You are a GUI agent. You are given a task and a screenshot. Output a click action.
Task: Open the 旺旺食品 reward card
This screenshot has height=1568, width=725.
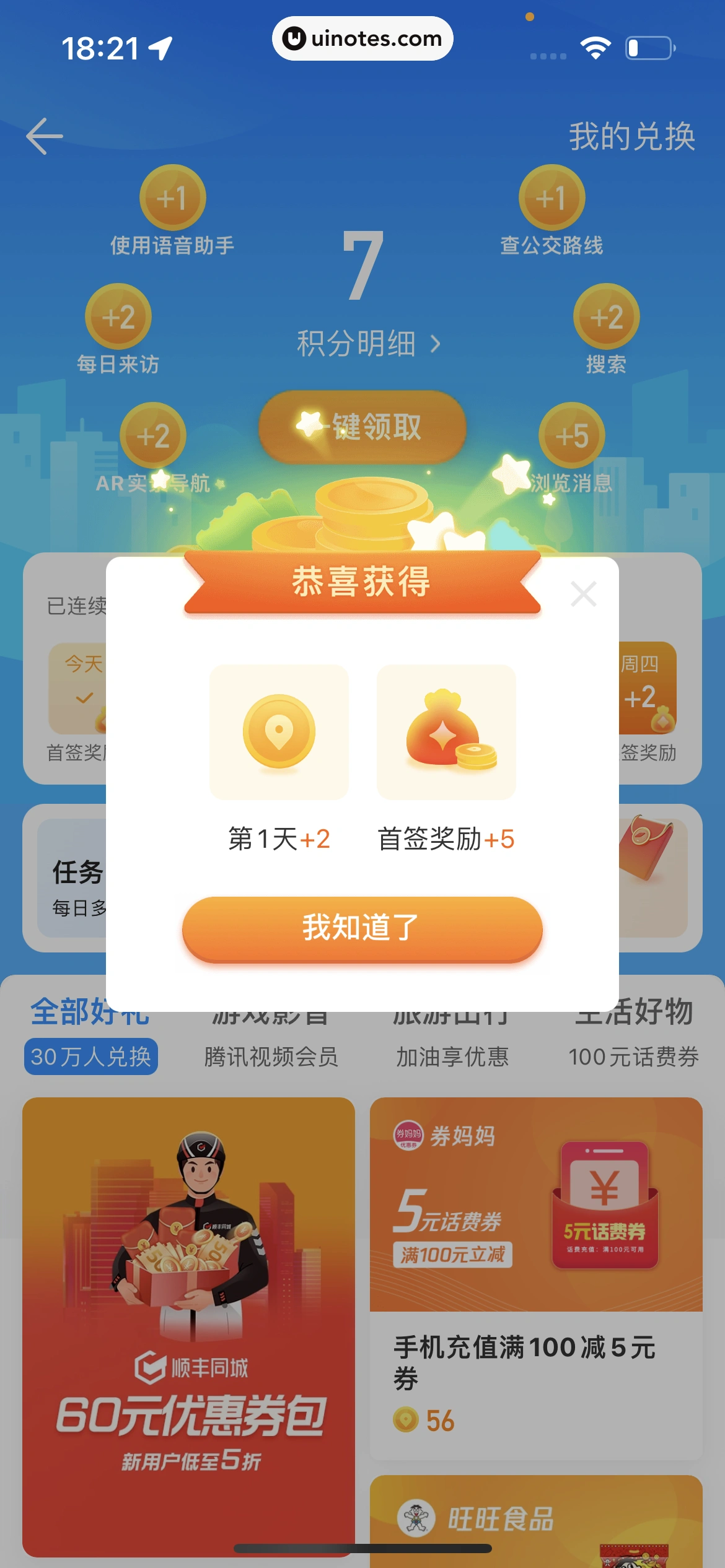pyautogui.click(x=536, y=1520)
